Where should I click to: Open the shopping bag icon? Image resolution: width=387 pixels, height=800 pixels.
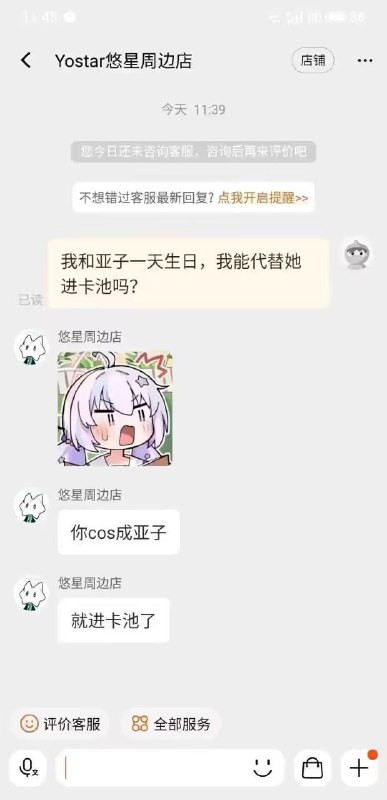click(312, 768)
